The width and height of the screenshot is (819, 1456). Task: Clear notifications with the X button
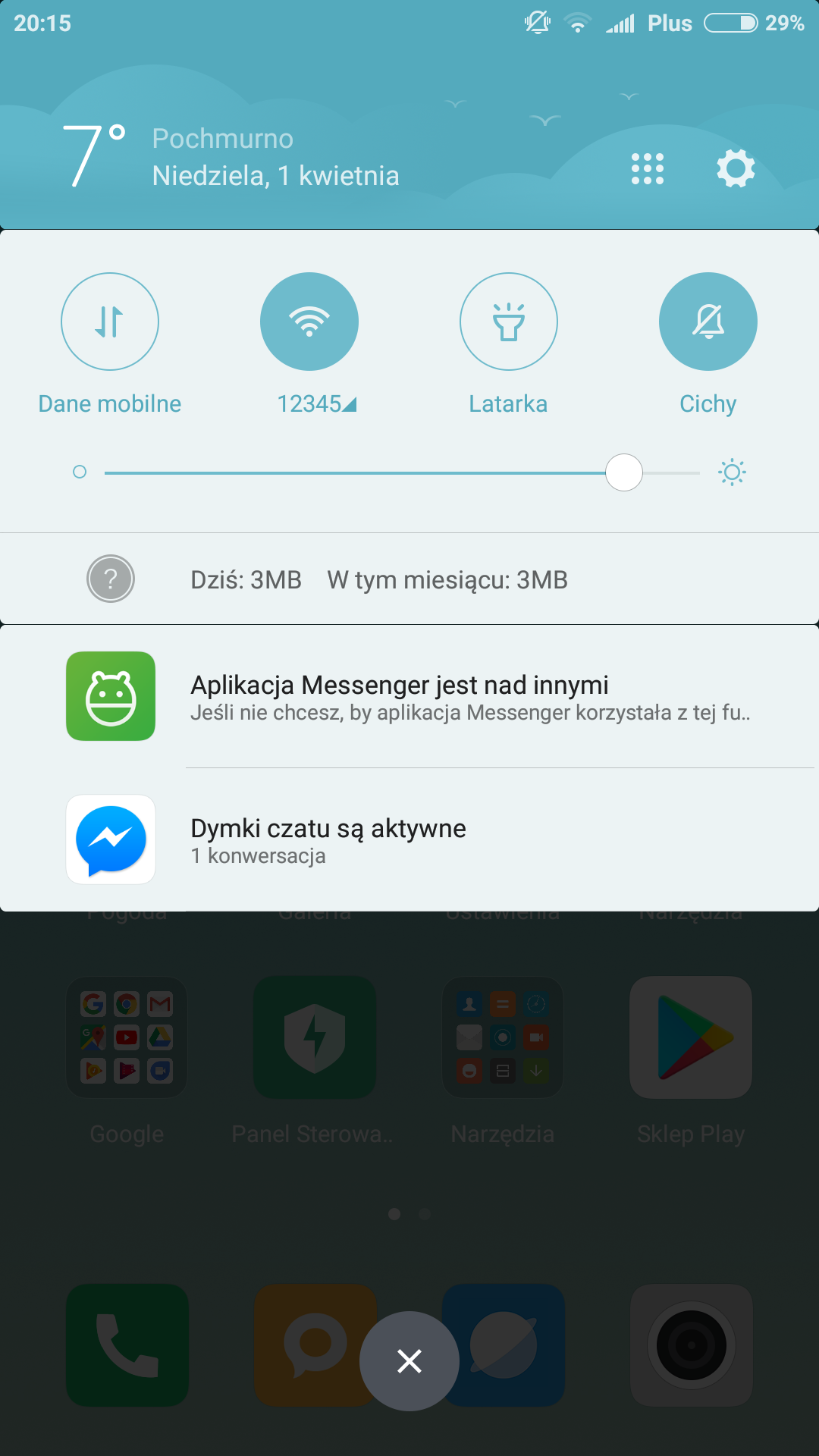coord(409,1361)
